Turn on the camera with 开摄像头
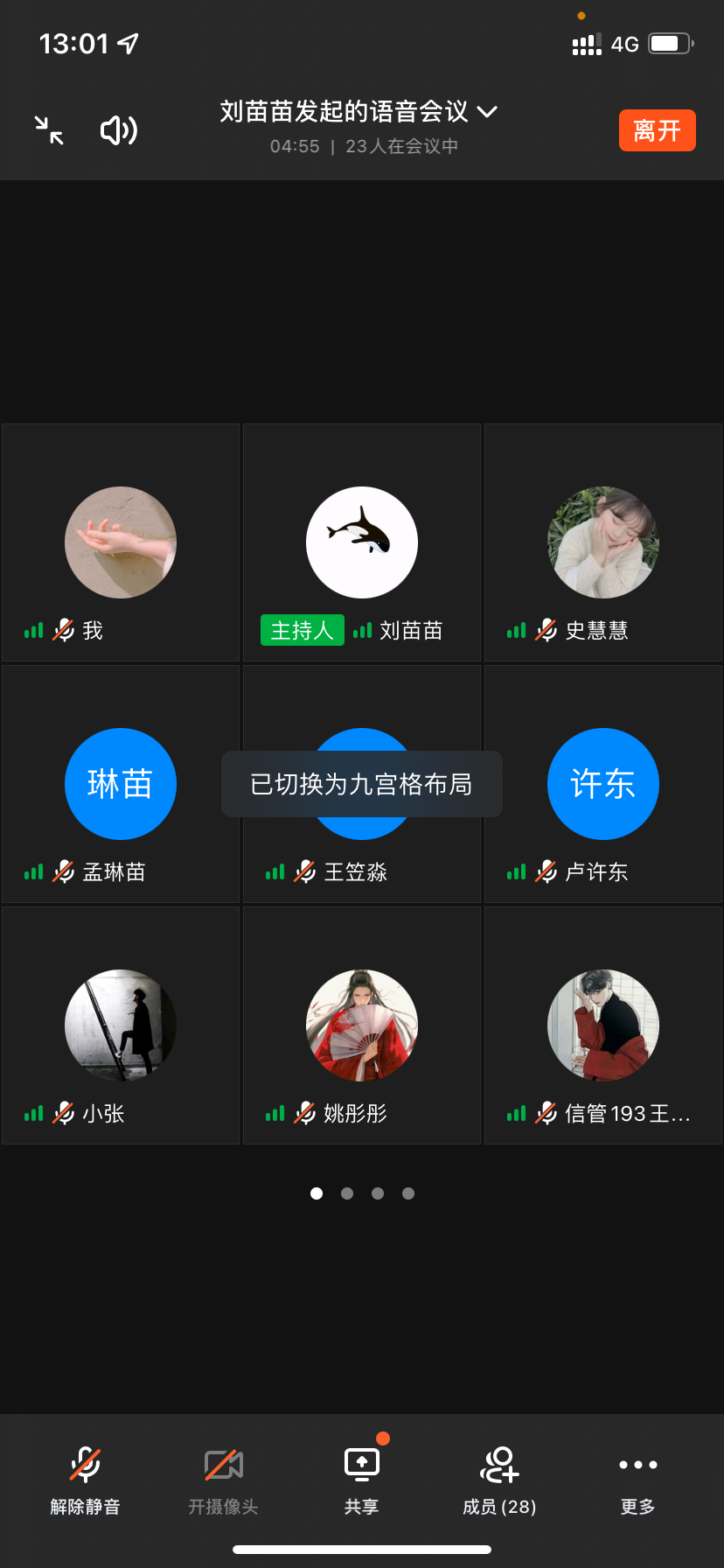Image resolution: width=724 pixels, height=1568 pixels. click(223, 1480)
